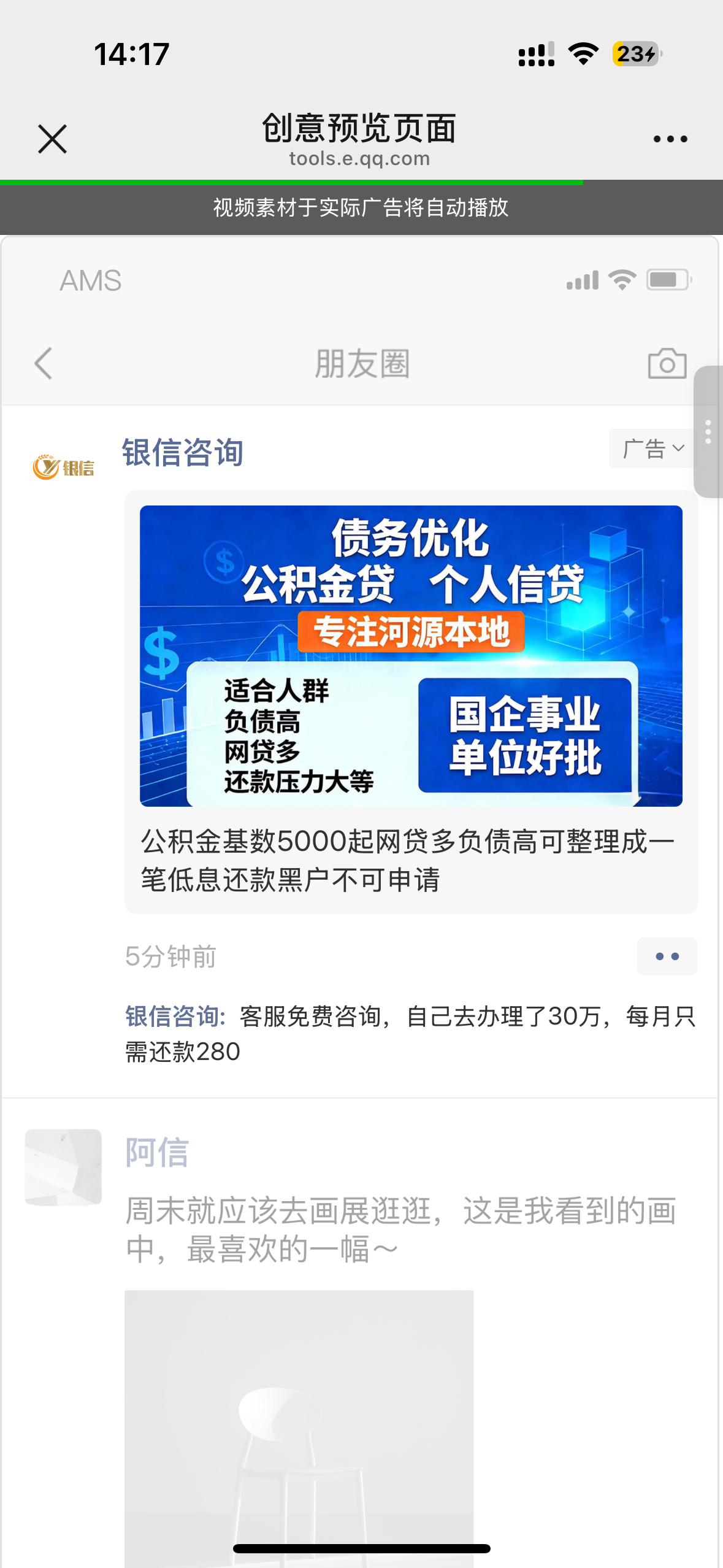Open like and comment dots under the ad

pyautogui.click(x=667, y=956)
